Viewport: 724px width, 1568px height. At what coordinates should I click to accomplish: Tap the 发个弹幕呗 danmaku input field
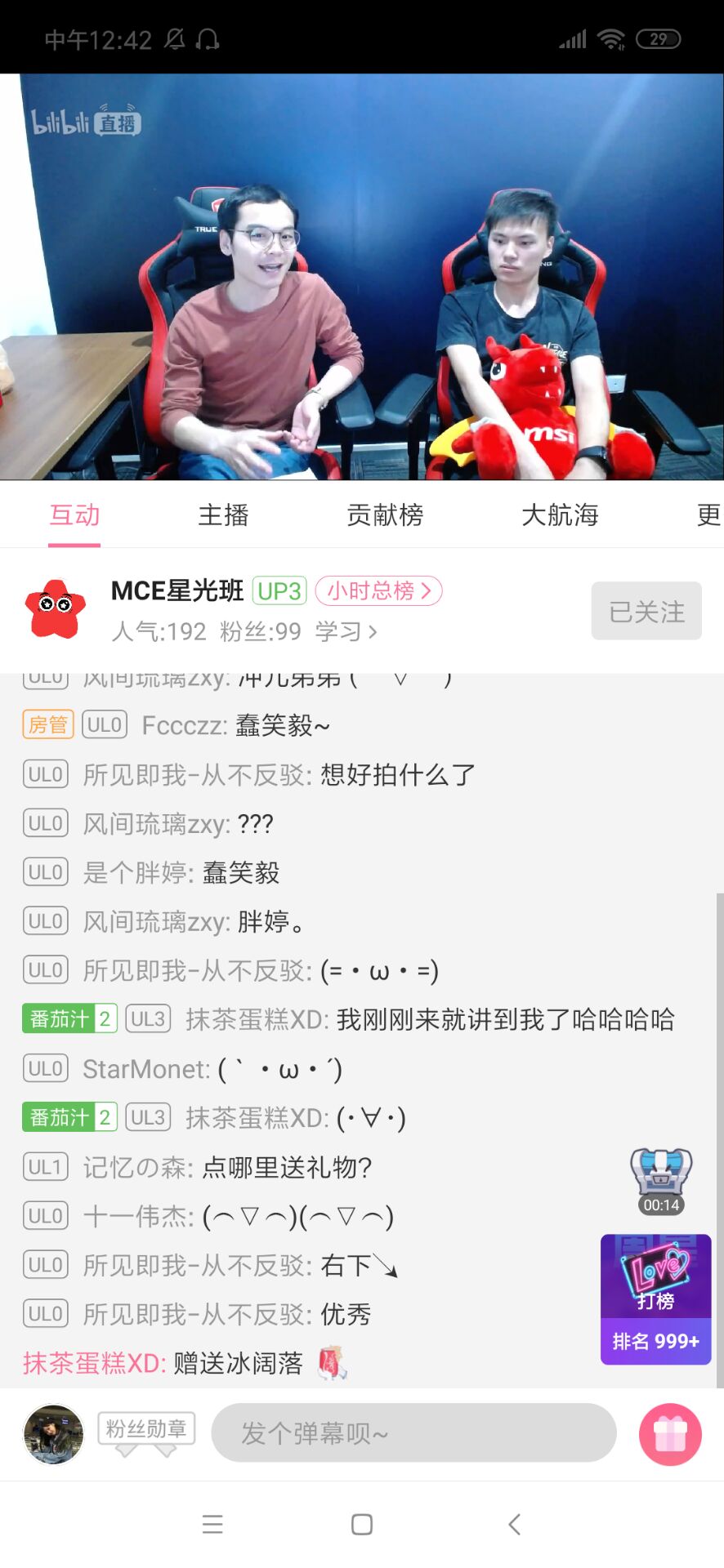pos(413,1432)
